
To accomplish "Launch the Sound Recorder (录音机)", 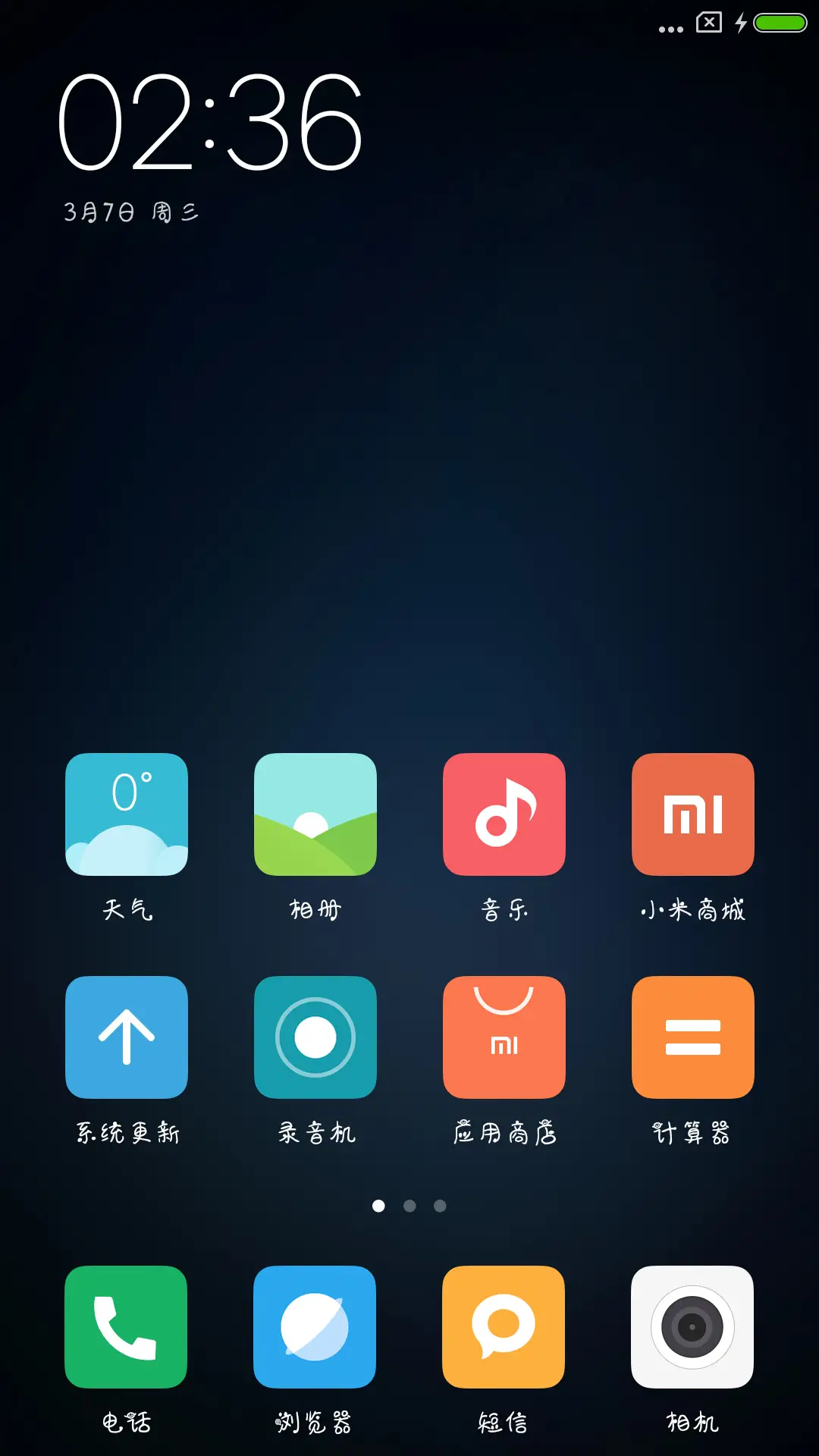I will [315, 1037].
